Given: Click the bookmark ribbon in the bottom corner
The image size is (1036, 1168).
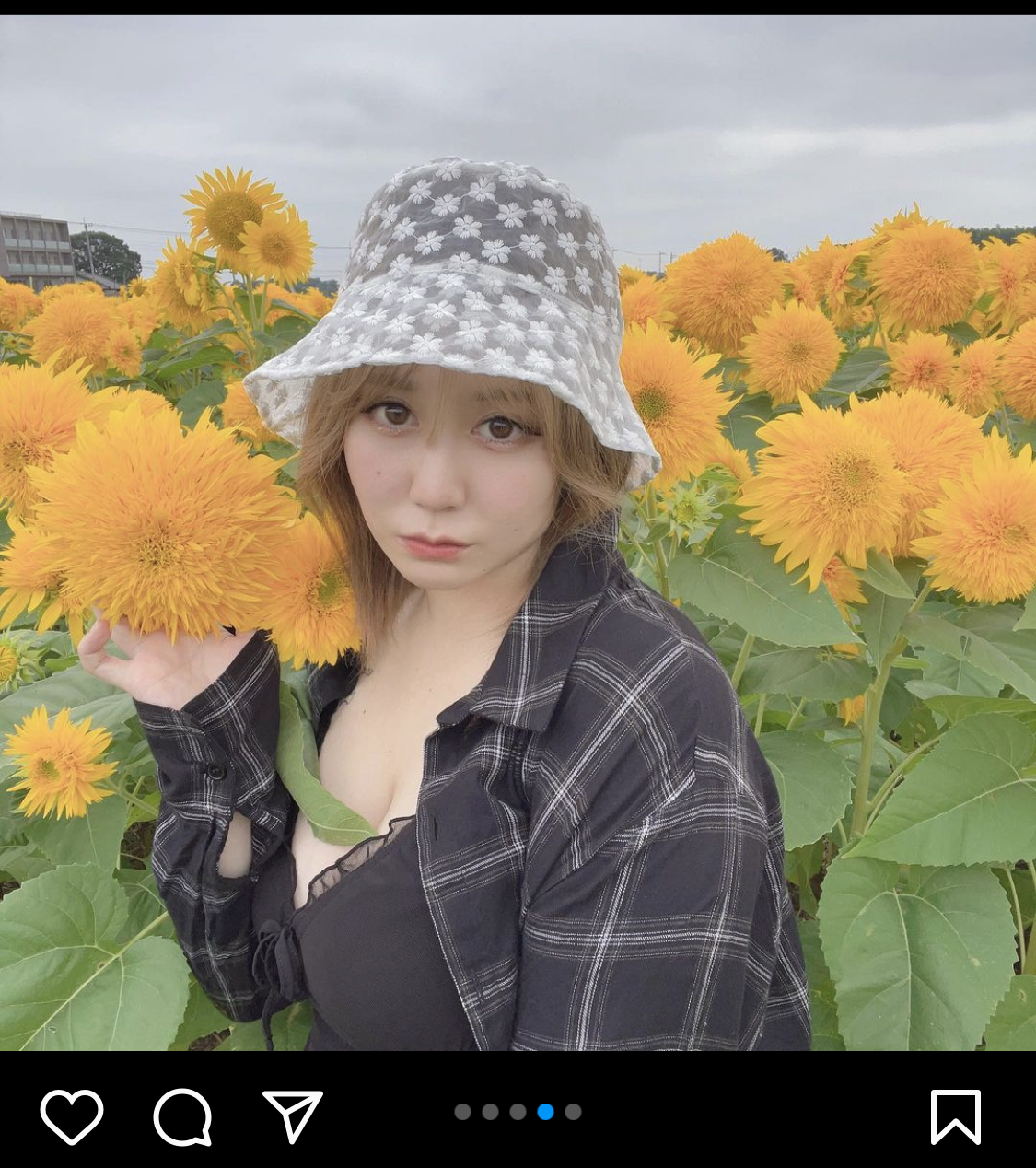Looking at the screenshot, I should tap(956, 1116).
